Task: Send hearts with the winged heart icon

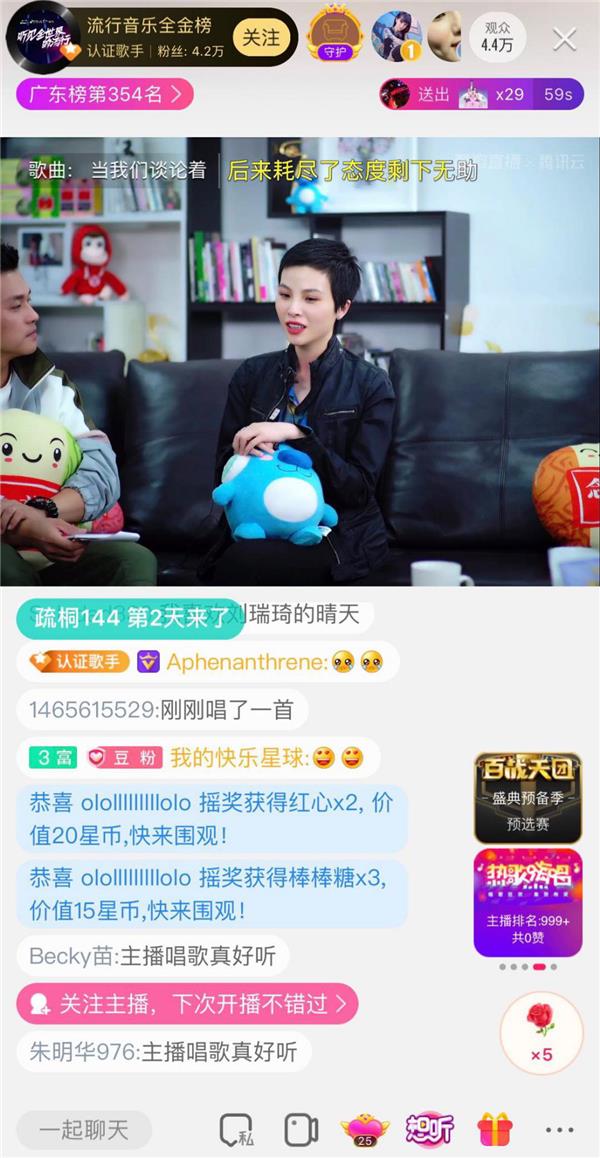Action: pos(364,1129)
